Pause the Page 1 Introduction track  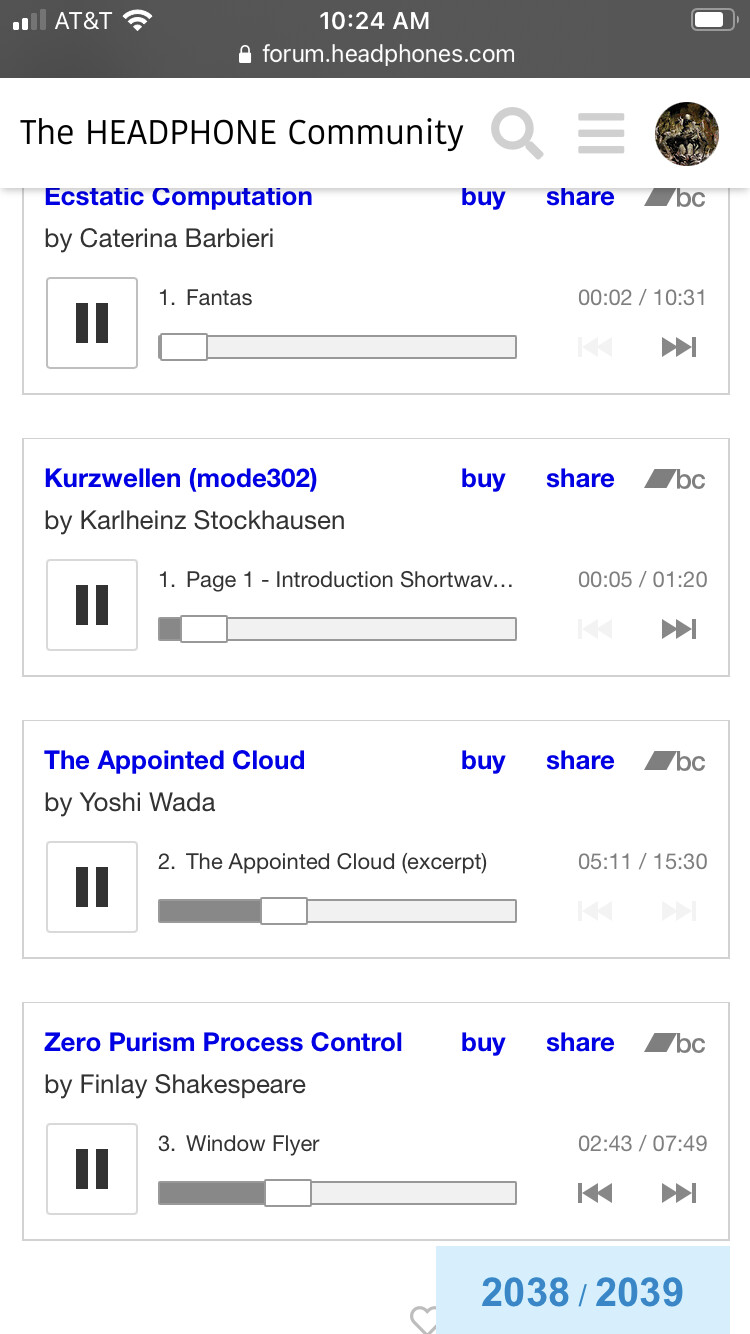click(x=92, y=605)
